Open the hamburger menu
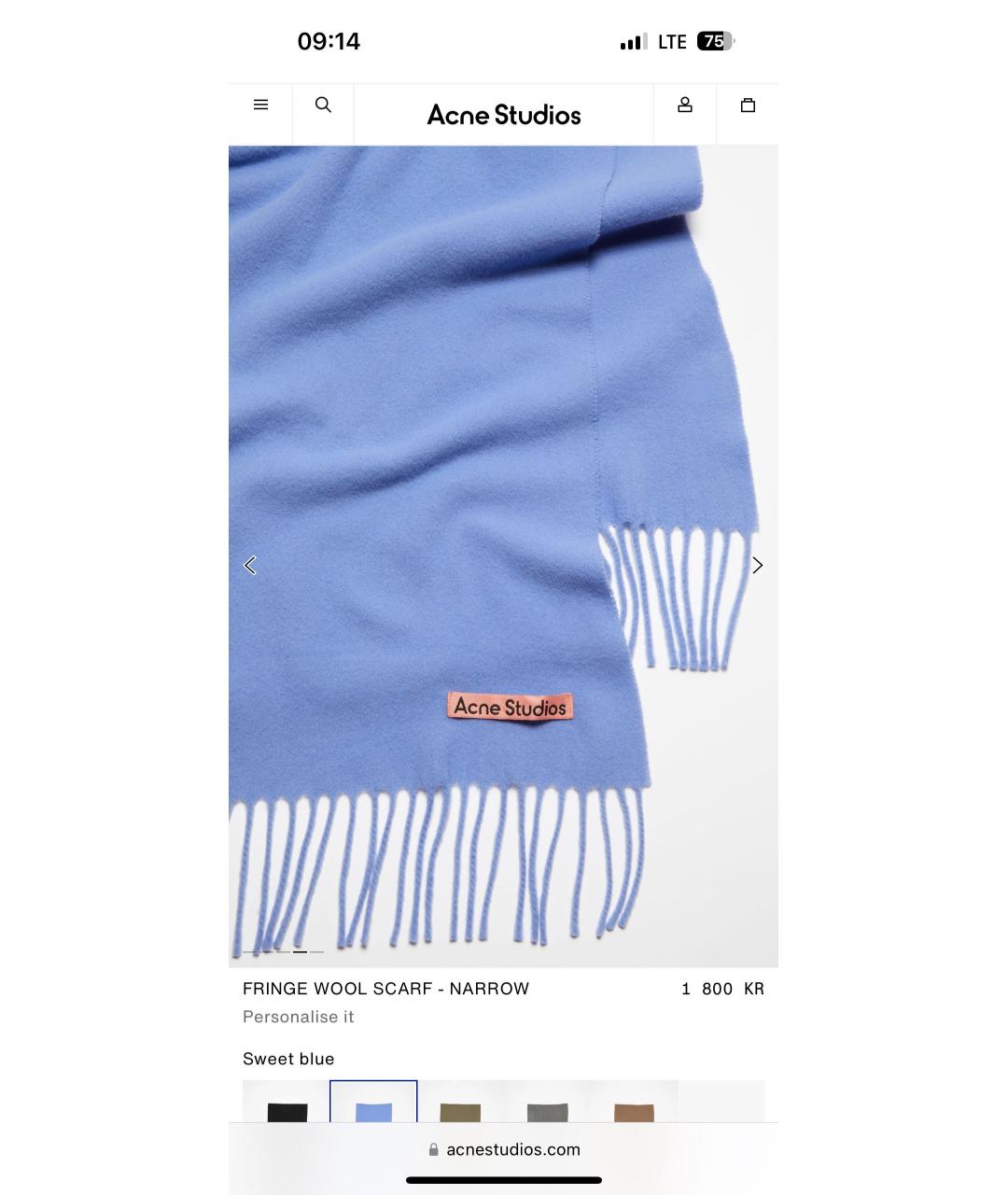Image resolution: width=1008 pixels, height=1195 pixels. [260, 105]
